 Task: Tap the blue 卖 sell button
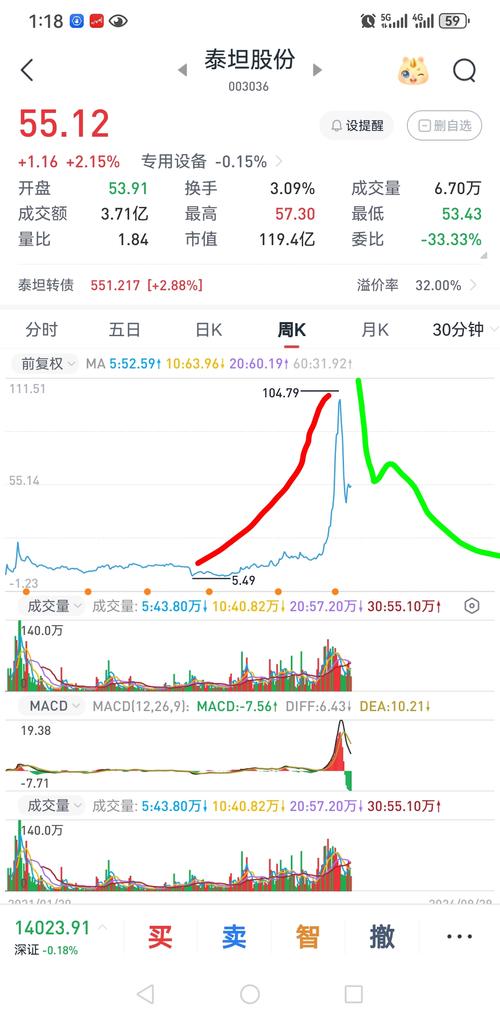click(234, 937)
